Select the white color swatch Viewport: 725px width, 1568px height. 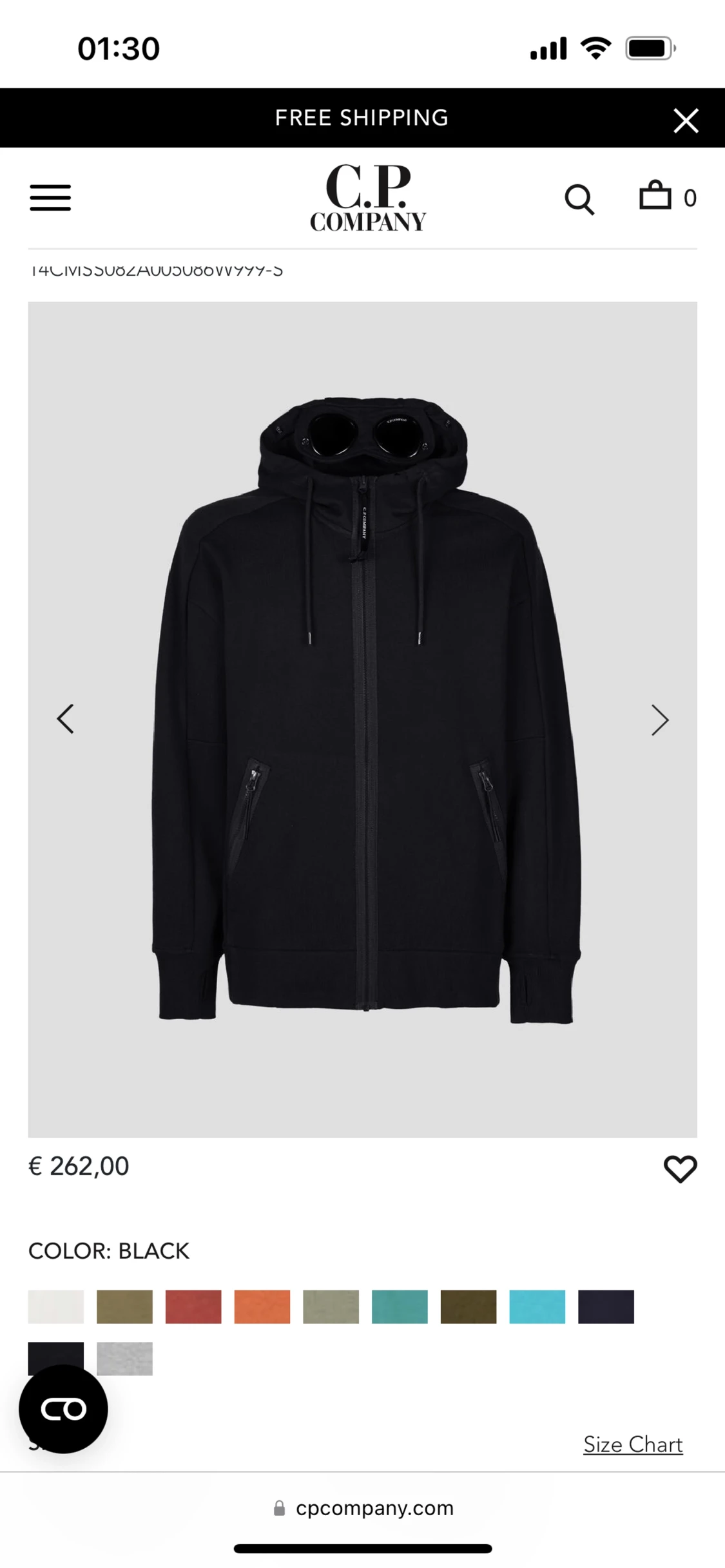(56, 1306)
